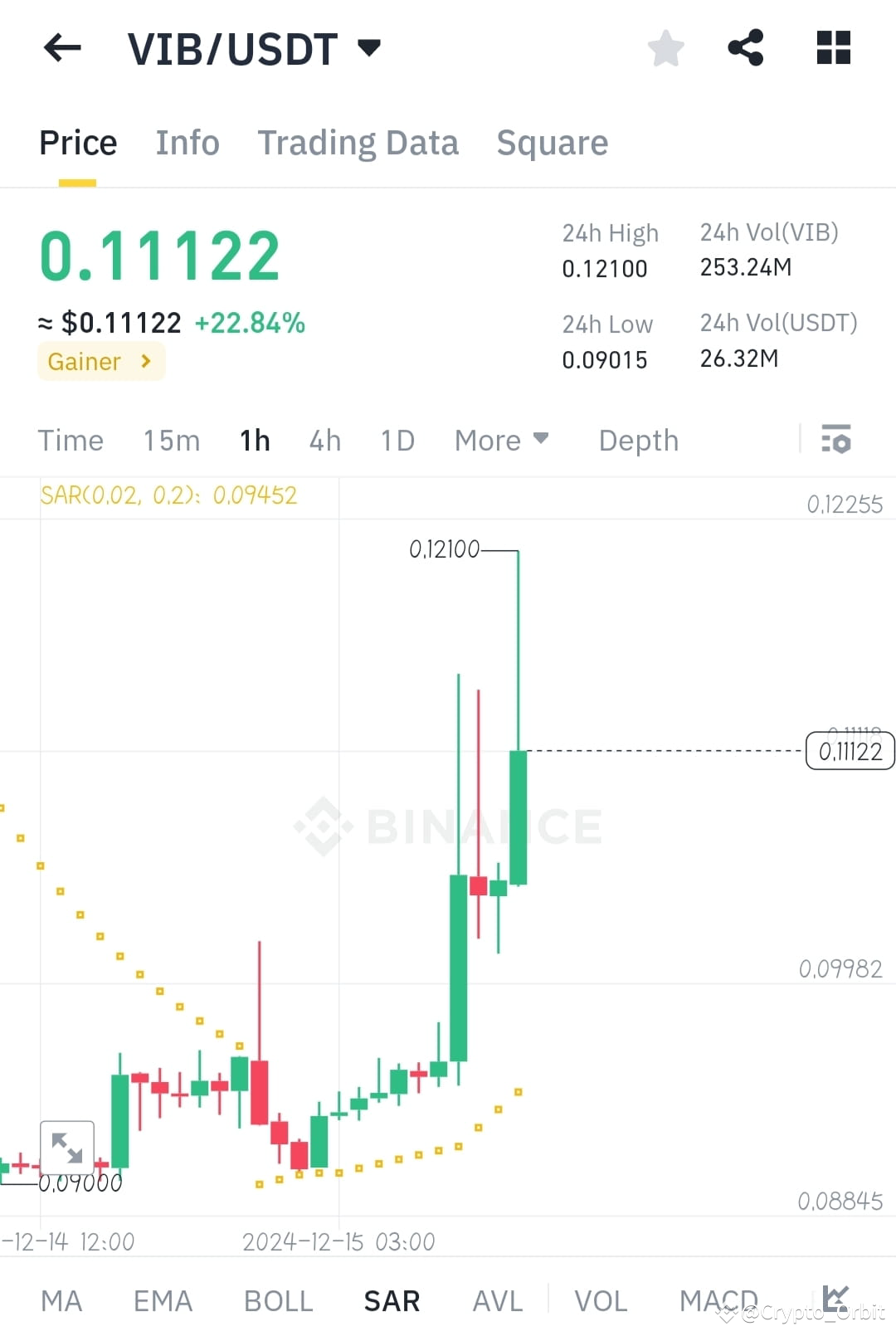Open the share icon
This screenshot has width=896, height=1331.
pyautogui.click(x=745, y=48)
